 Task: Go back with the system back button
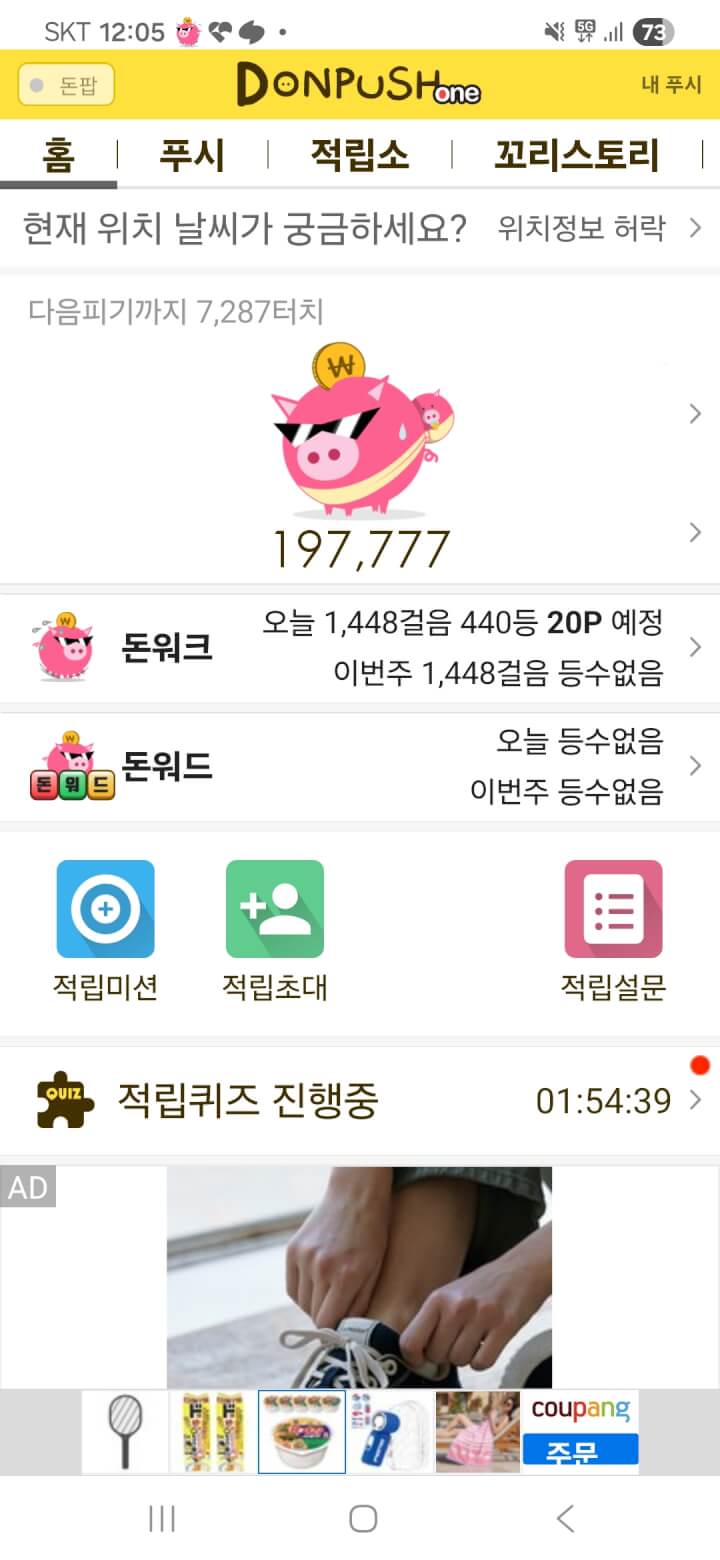click(565, 1519)
